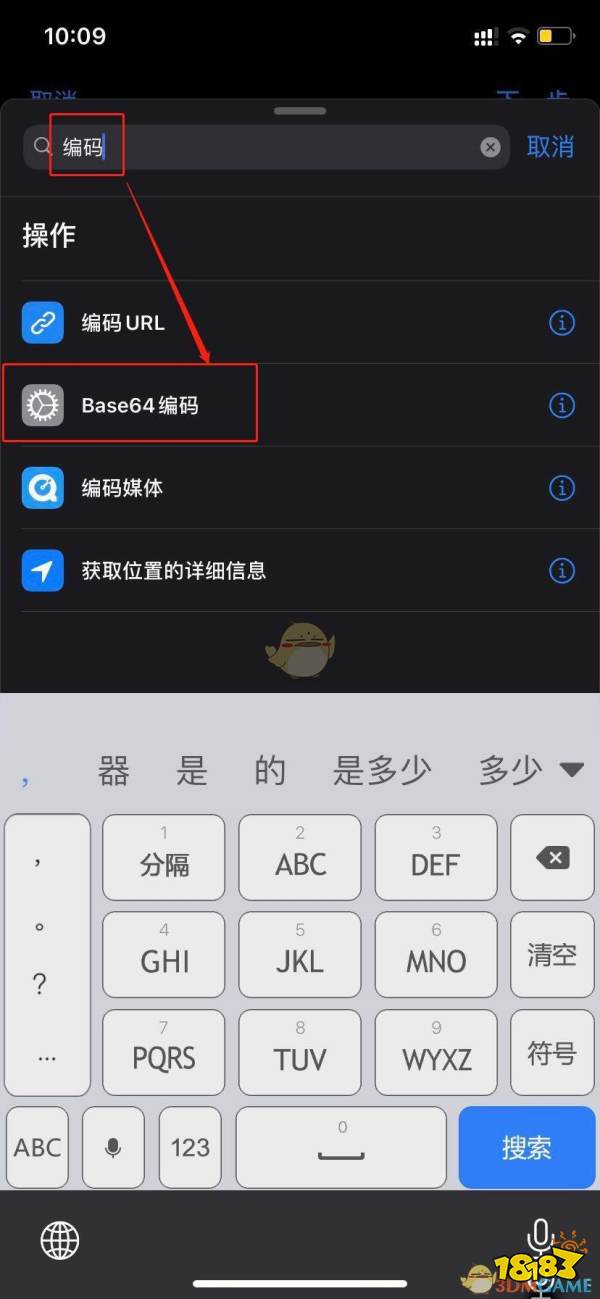Tap the 清空 key on keyboard

(x=552, y=954)
